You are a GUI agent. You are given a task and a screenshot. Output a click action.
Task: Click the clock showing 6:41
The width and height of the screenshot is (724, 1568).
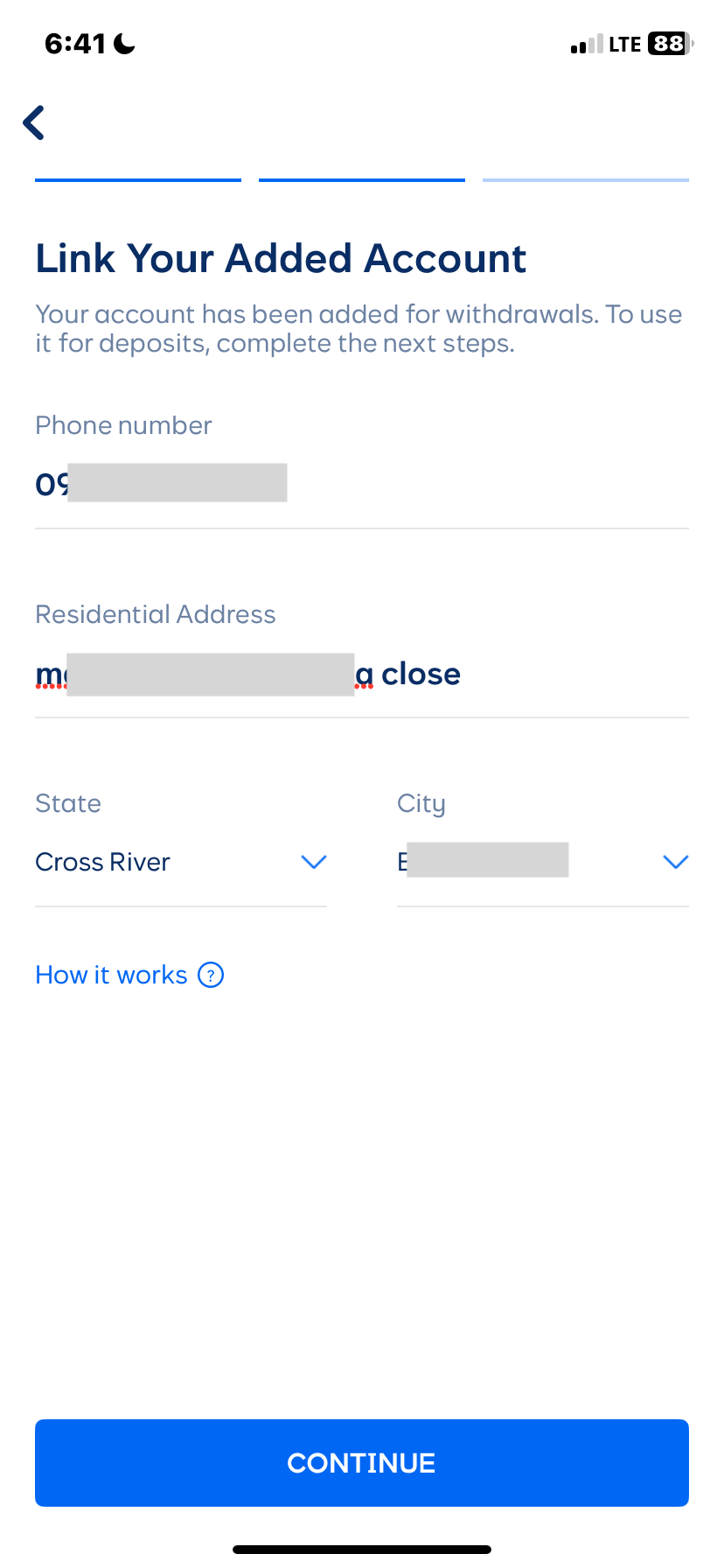click(74, 42)
